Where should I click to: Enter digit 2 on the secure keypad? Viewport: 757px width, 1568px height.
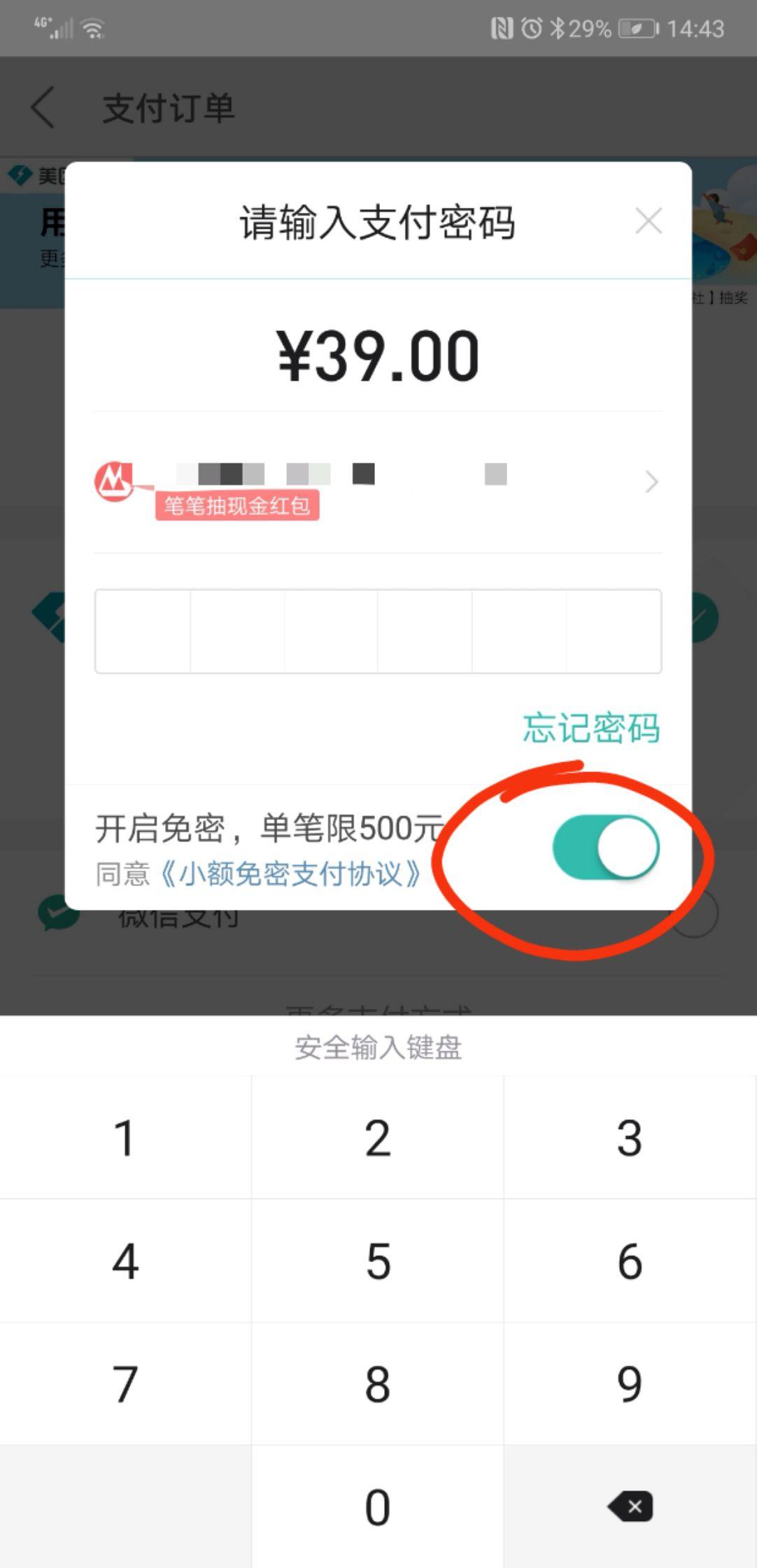click(378, 1137)
